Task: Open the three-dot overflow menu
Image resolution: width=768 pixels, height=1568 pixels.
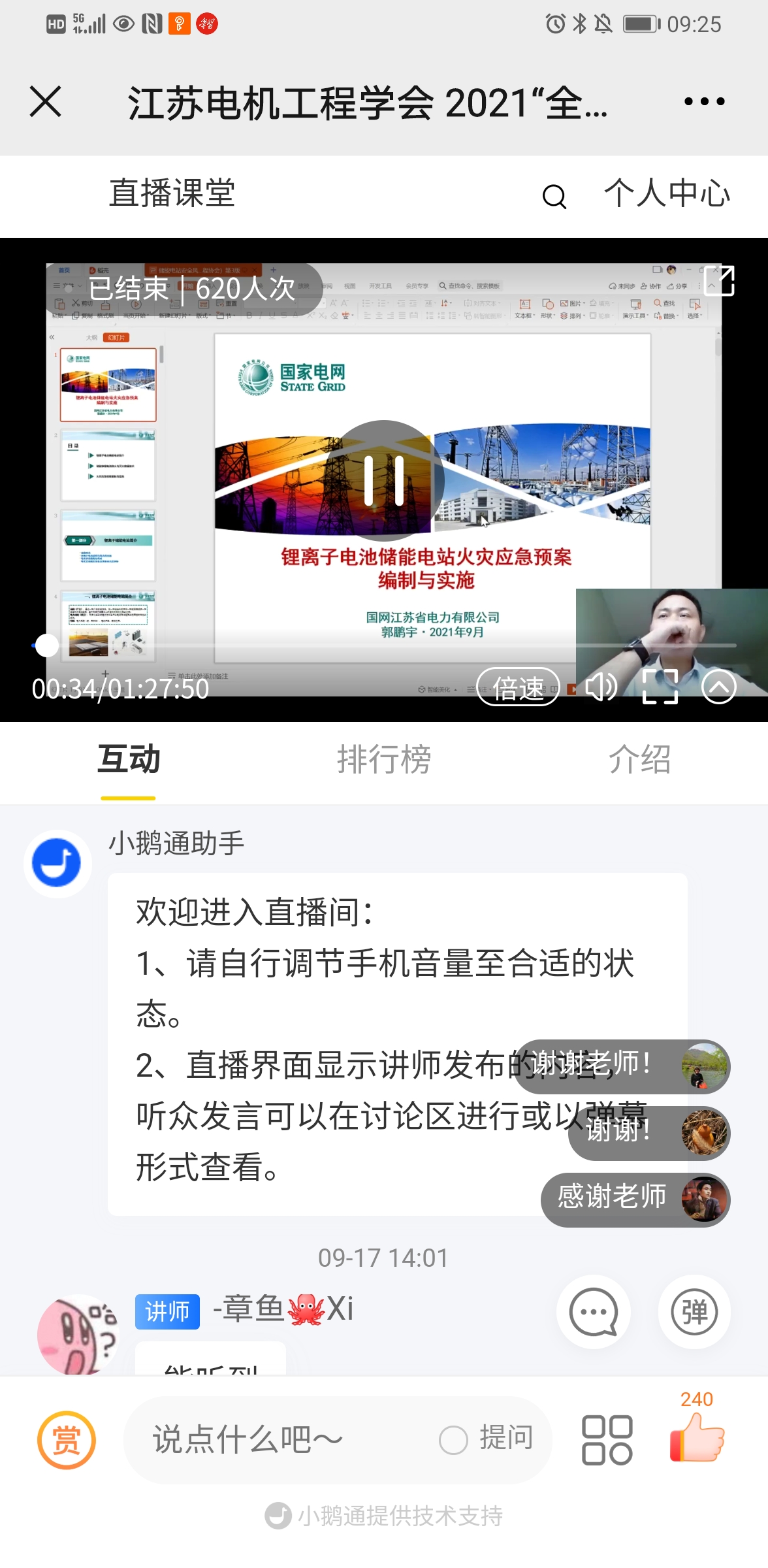Action: point(704,102)
